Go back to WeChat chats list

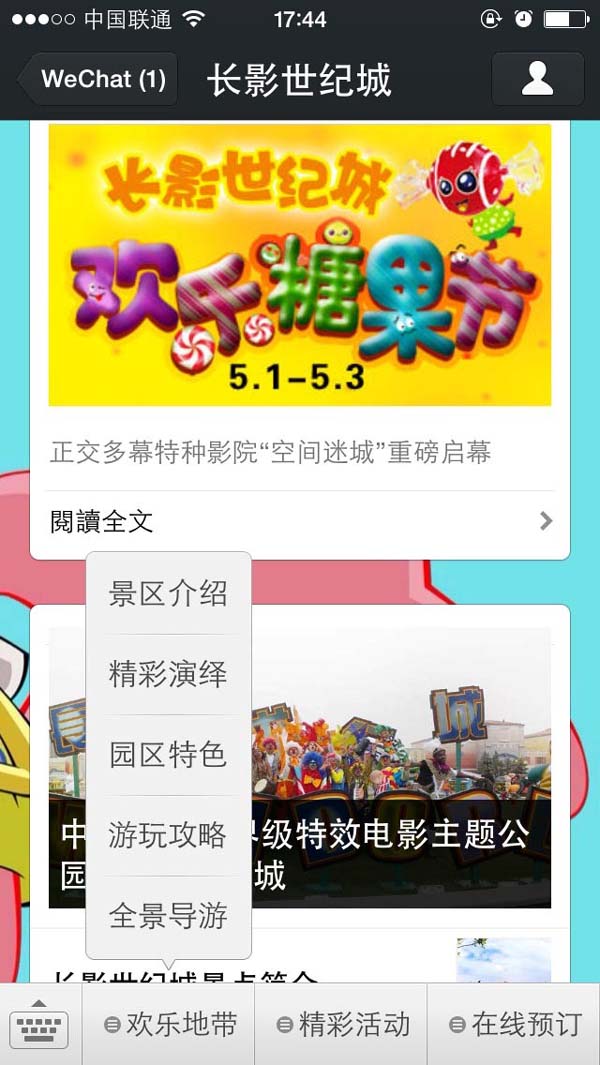pyautogui.click(x=98, y=79)
